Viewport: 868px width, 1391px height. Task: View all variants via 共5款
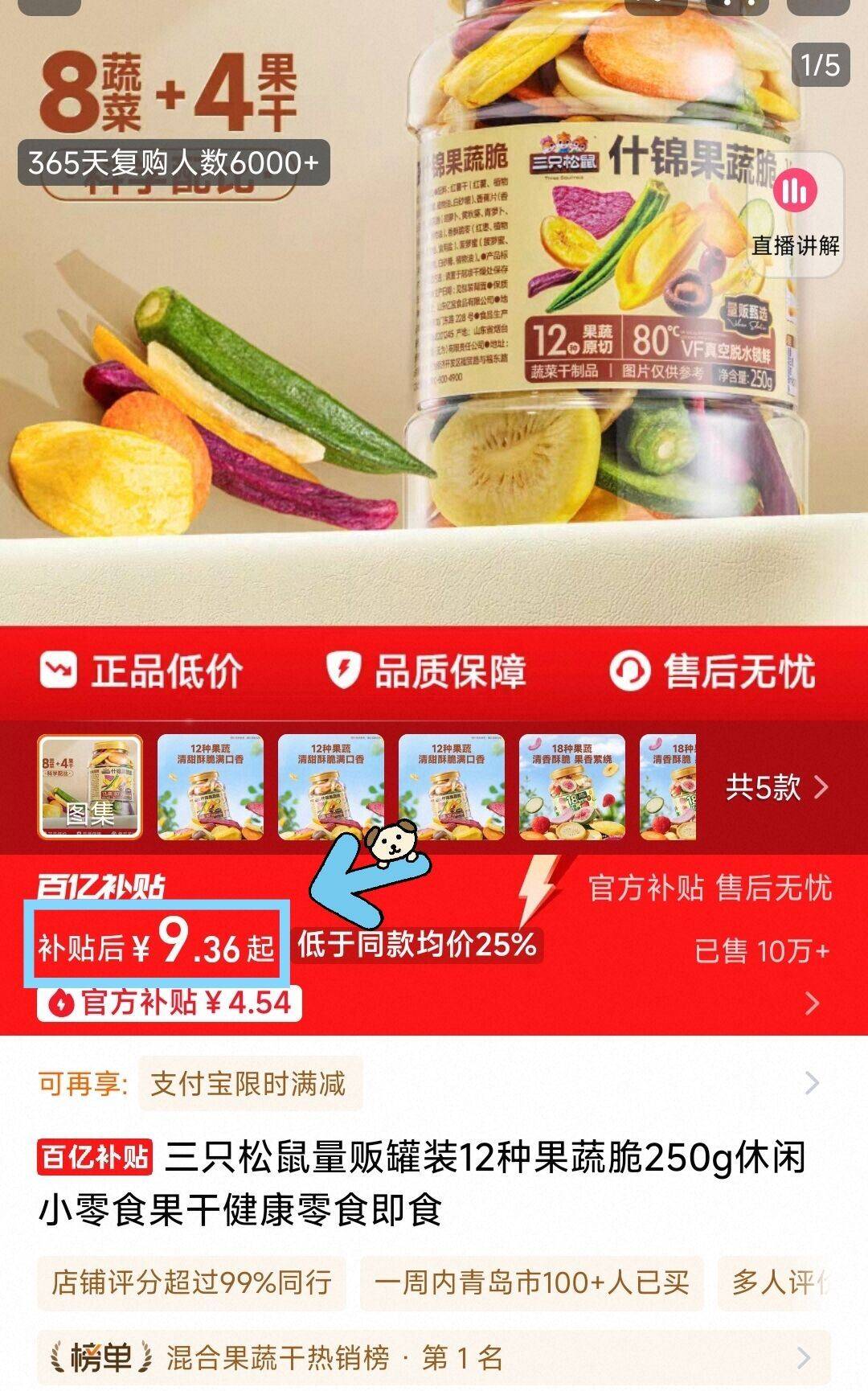(776, 787)
